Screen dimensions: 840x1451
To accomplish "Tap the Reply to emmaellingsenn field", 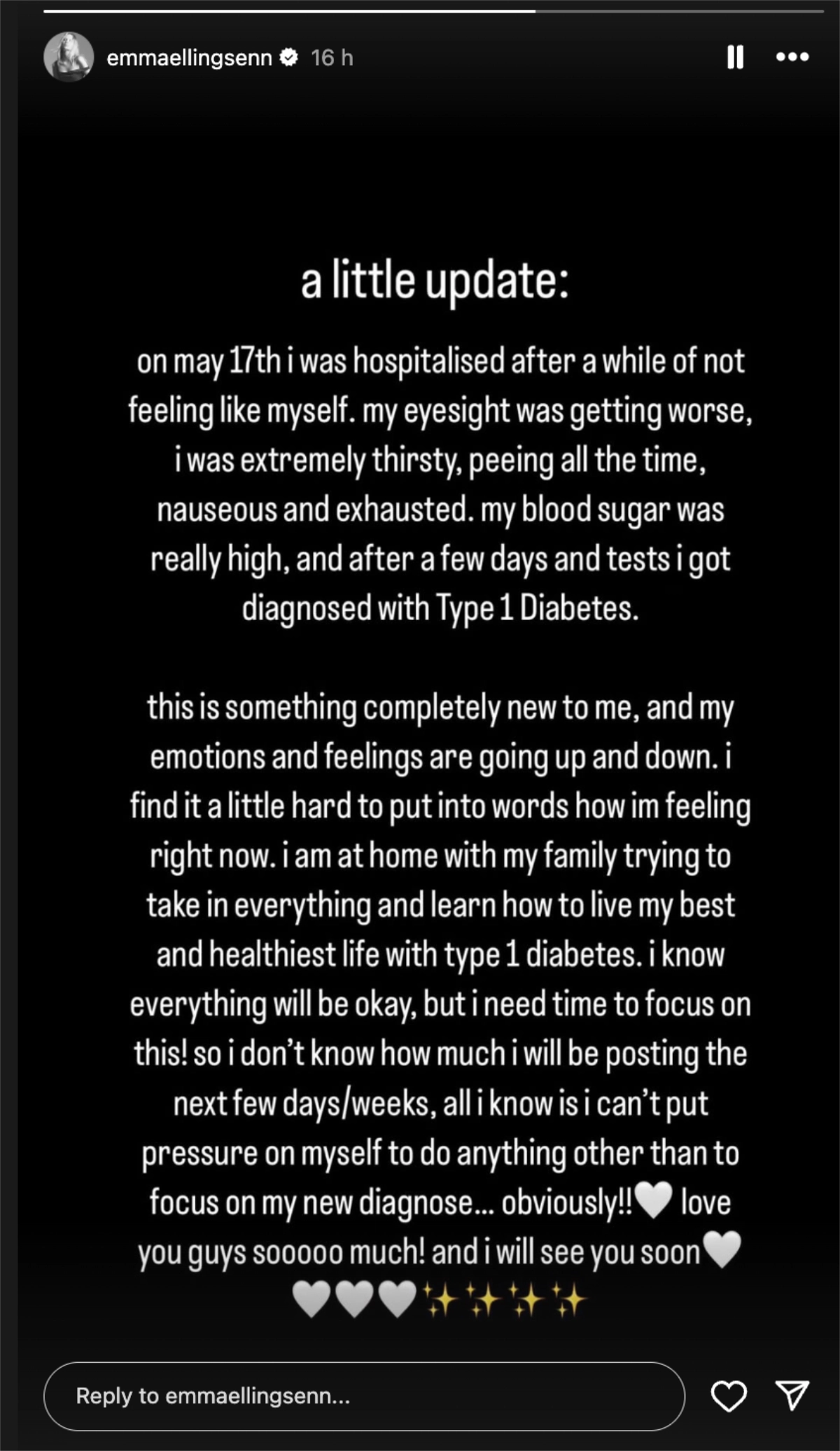I will tap(364, 1396).
